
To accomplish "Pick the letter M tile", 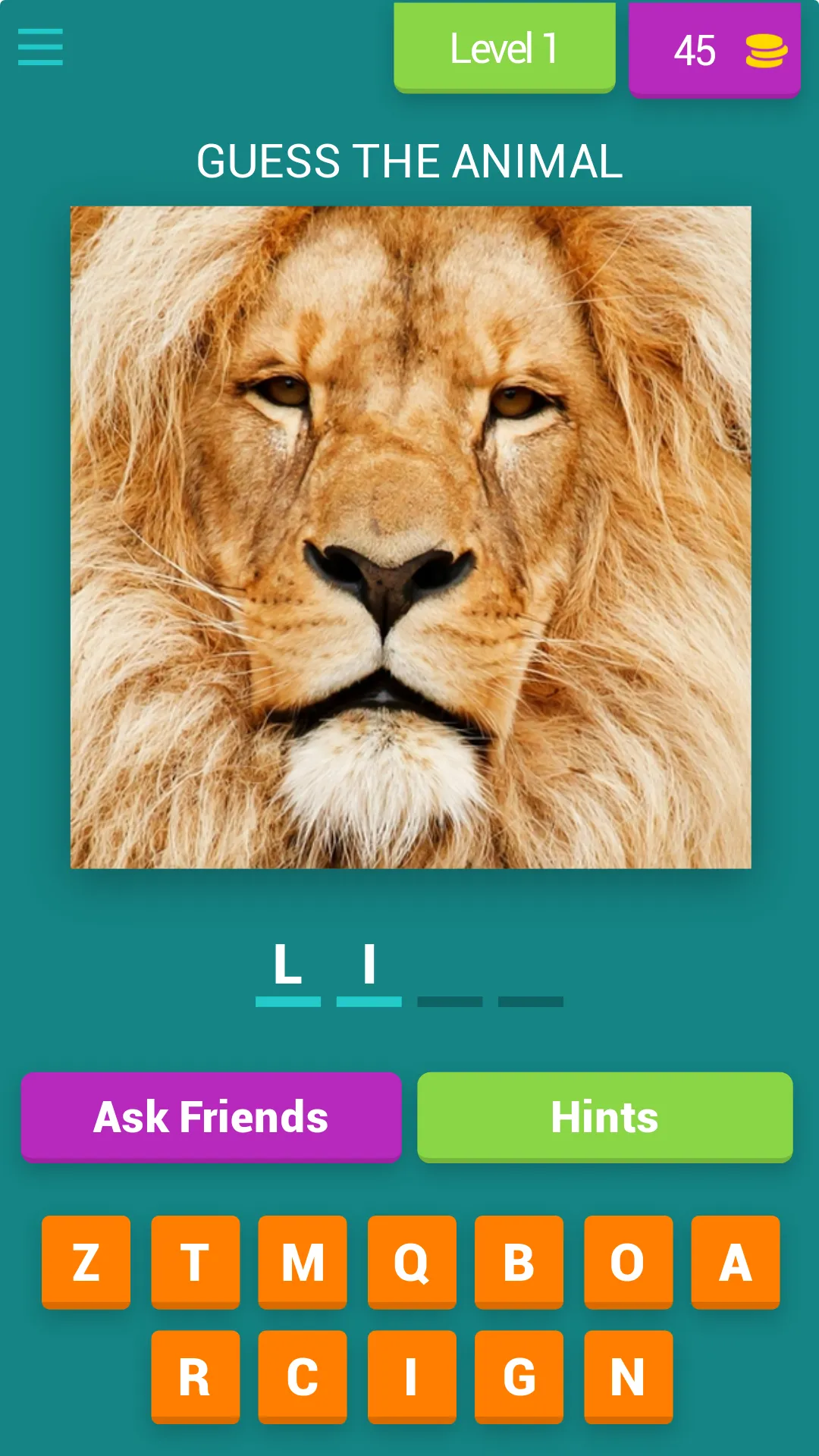I will (x=303, y=1262).
